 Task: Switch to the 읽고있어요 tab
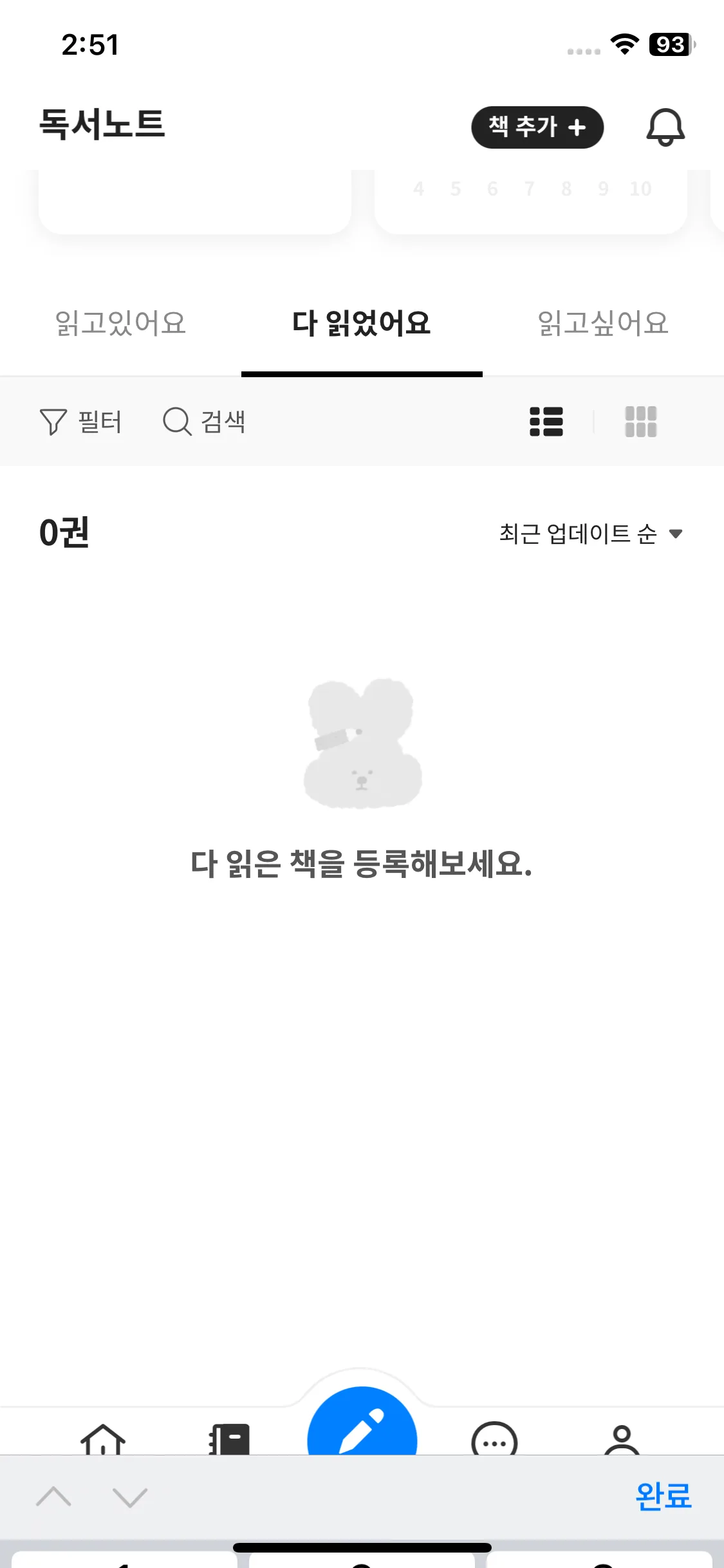tap(120, 323)
